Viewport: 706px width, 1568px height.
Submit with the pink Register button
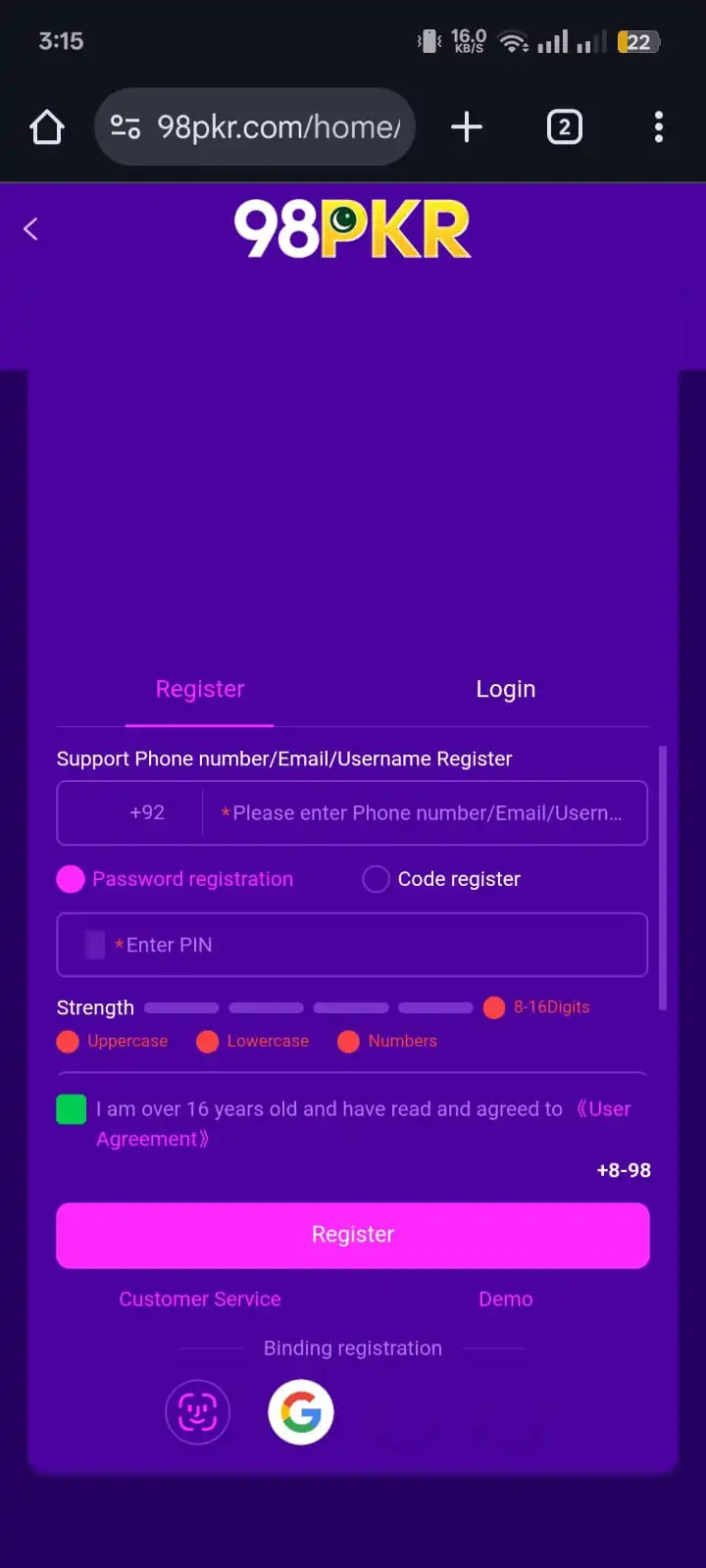(x=353, y=1235)
